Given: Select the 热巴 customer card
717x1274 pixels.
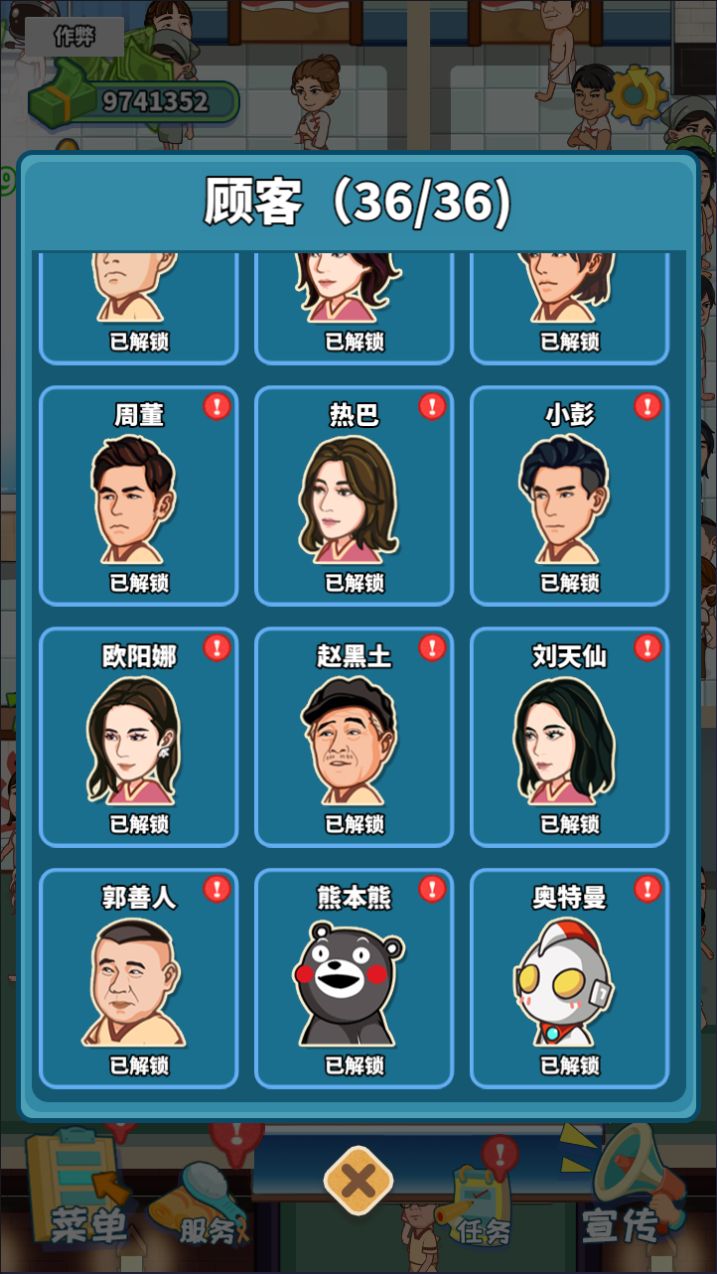Looking at the screenshot, I should point(354,497).
